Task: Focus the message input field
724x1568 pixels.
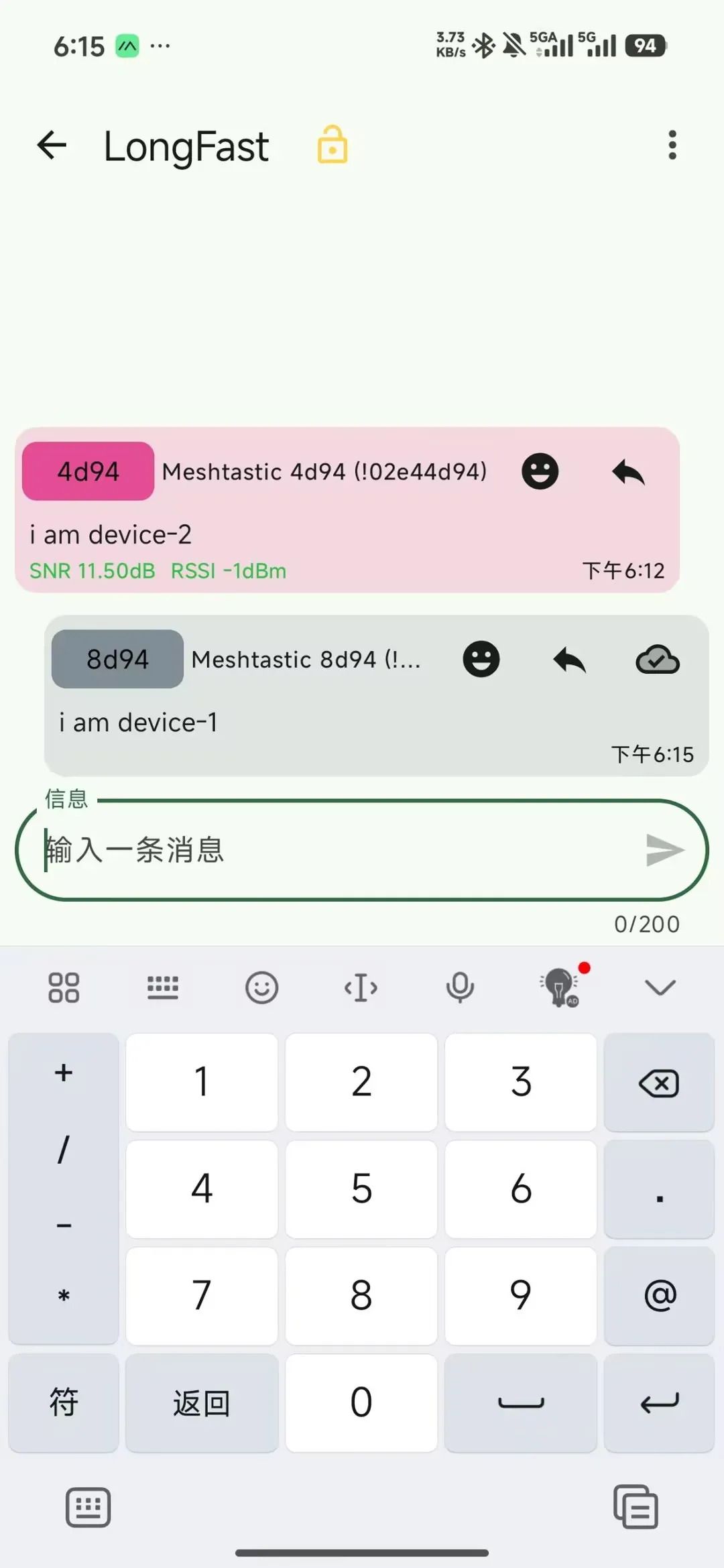Action: click(335, 850)
